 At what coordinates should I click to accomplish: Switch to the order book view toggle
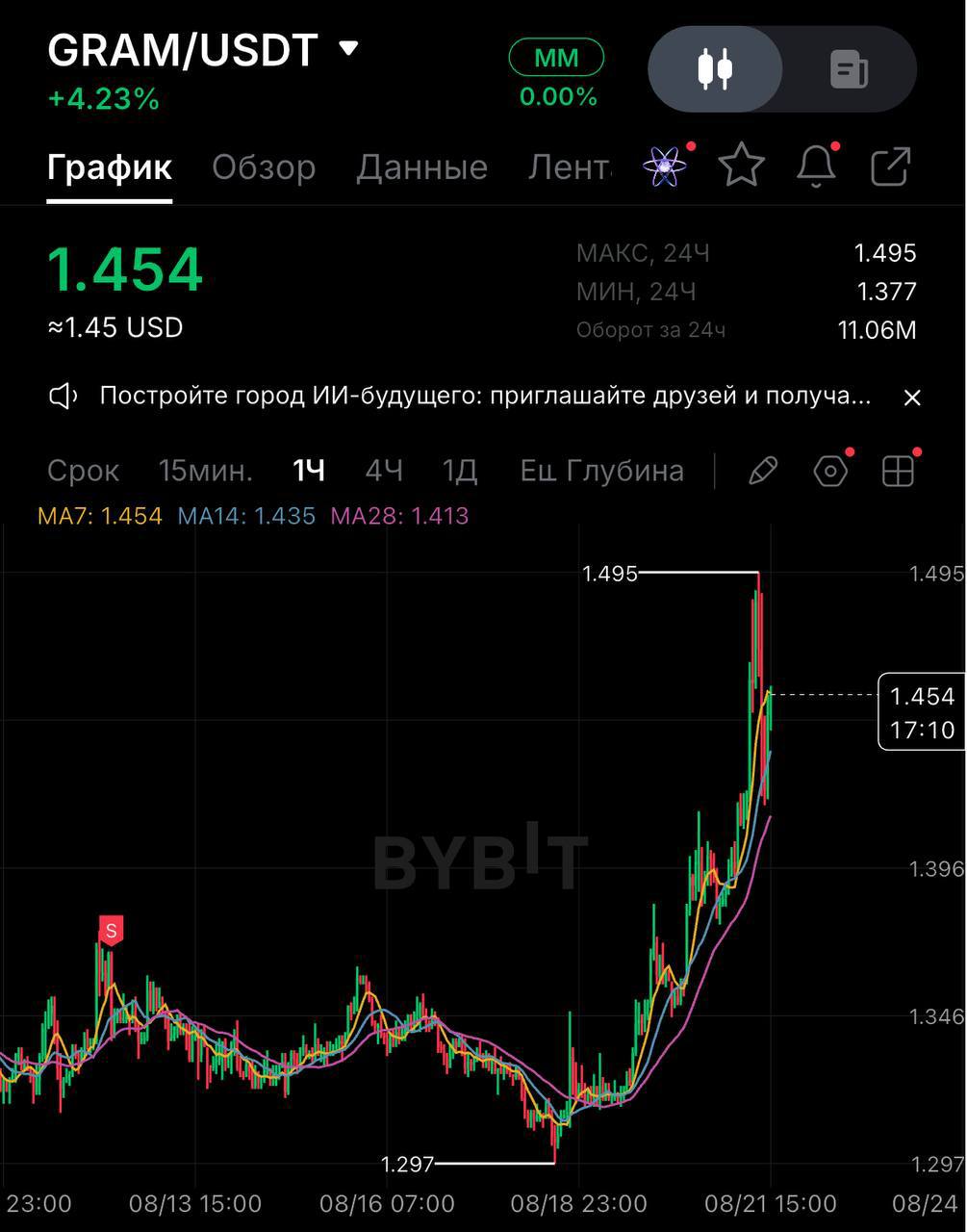[x=849, y=69]
